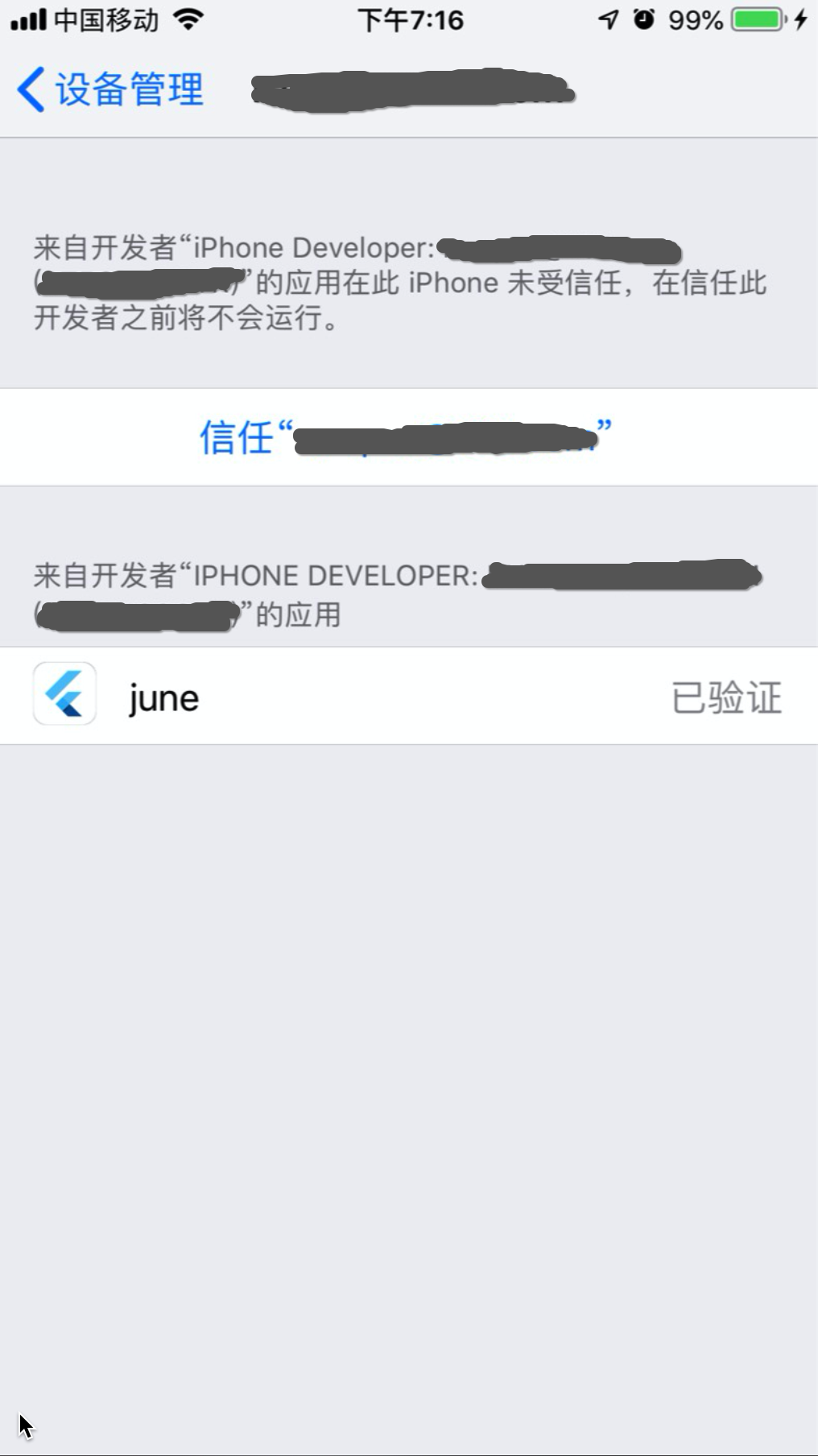Screen dimensions: 818x1456
Task: Tap the blue 信任 developer button
Action: pyautogui.click(x=409, y=437)
